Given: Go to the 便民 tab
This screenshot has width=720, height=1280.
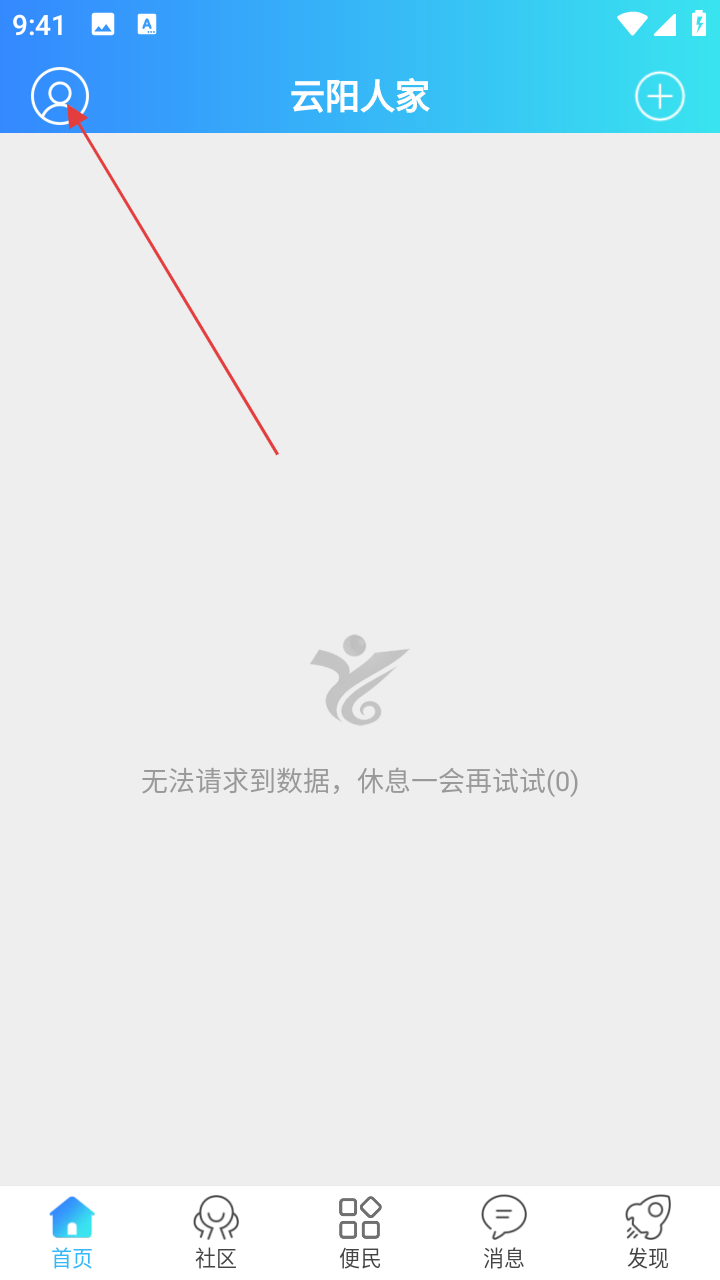Looking at the screenshot, I should click(360, 1233).
